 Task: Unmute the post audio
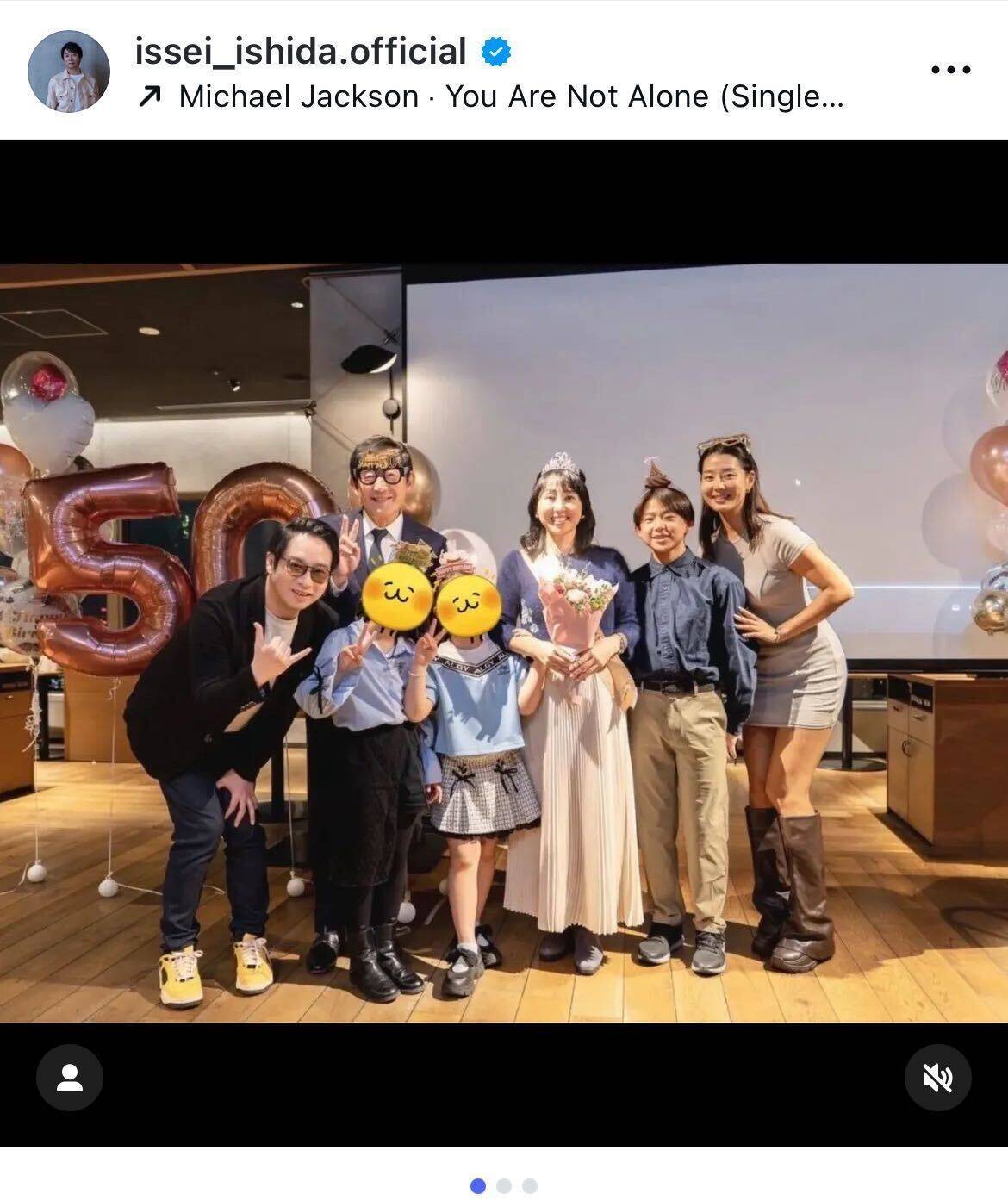coord(937,1078)
